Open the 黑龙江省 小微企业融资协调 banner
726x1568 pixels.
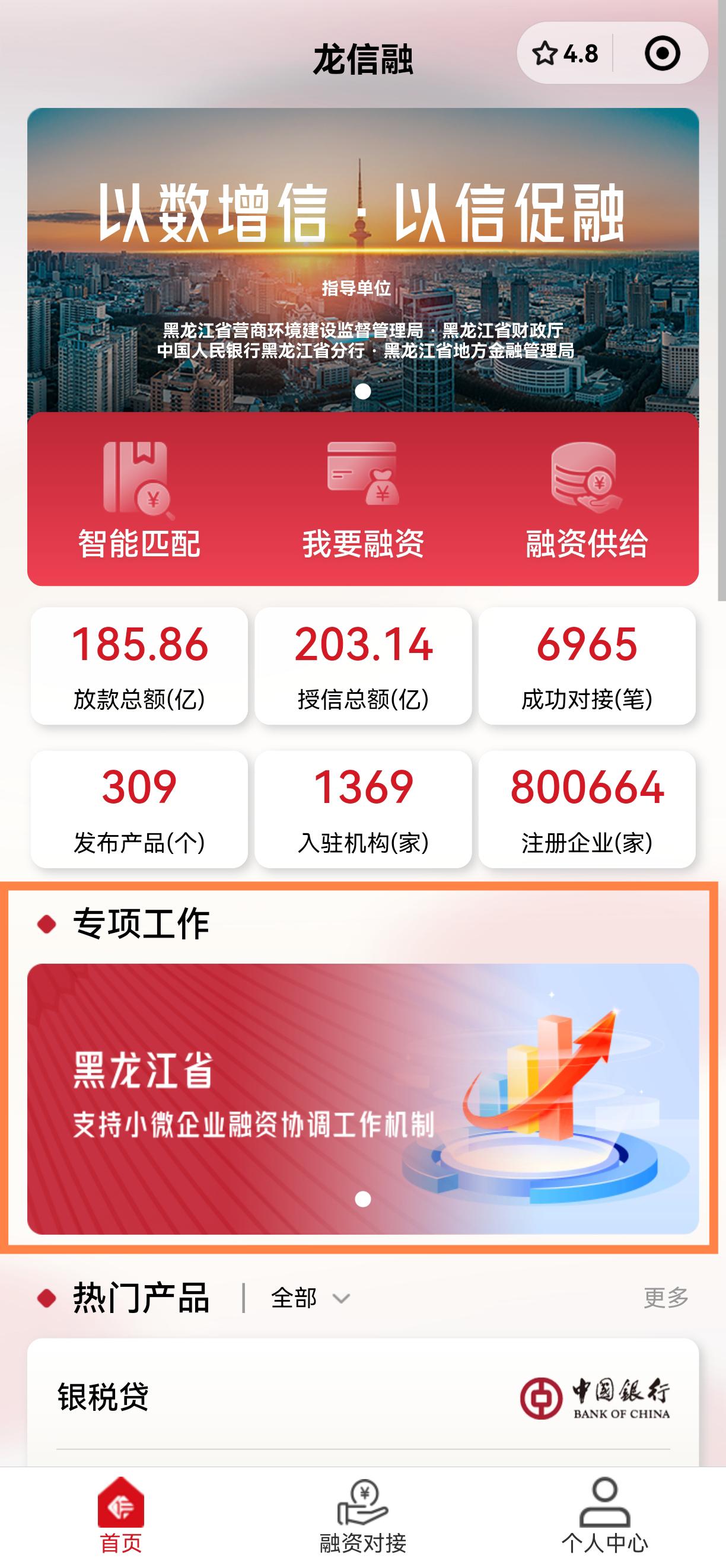tap(362, 1099)
